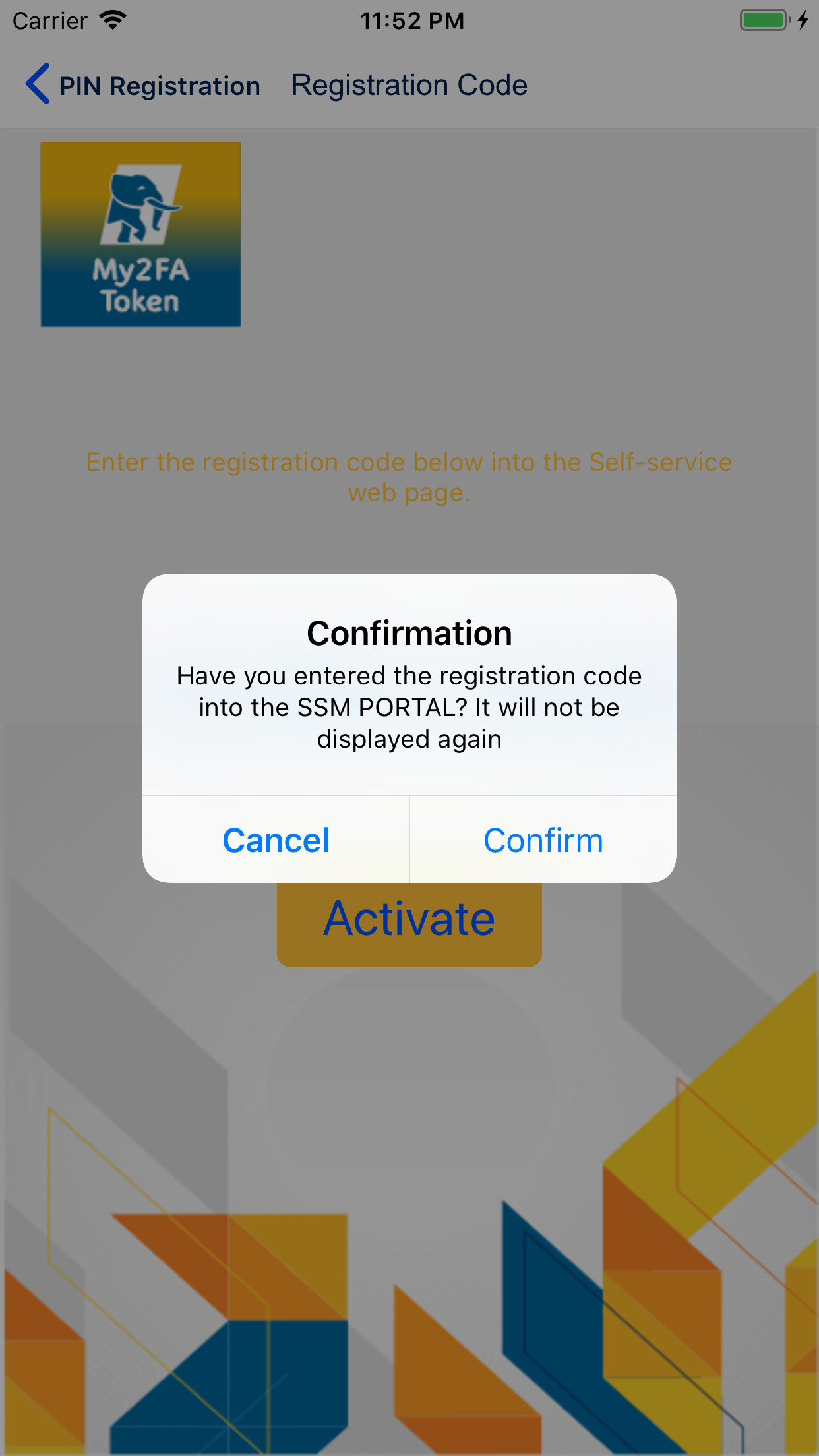Cancel the confirmation dialog
819x1456 pixels.
coord(276,839)
